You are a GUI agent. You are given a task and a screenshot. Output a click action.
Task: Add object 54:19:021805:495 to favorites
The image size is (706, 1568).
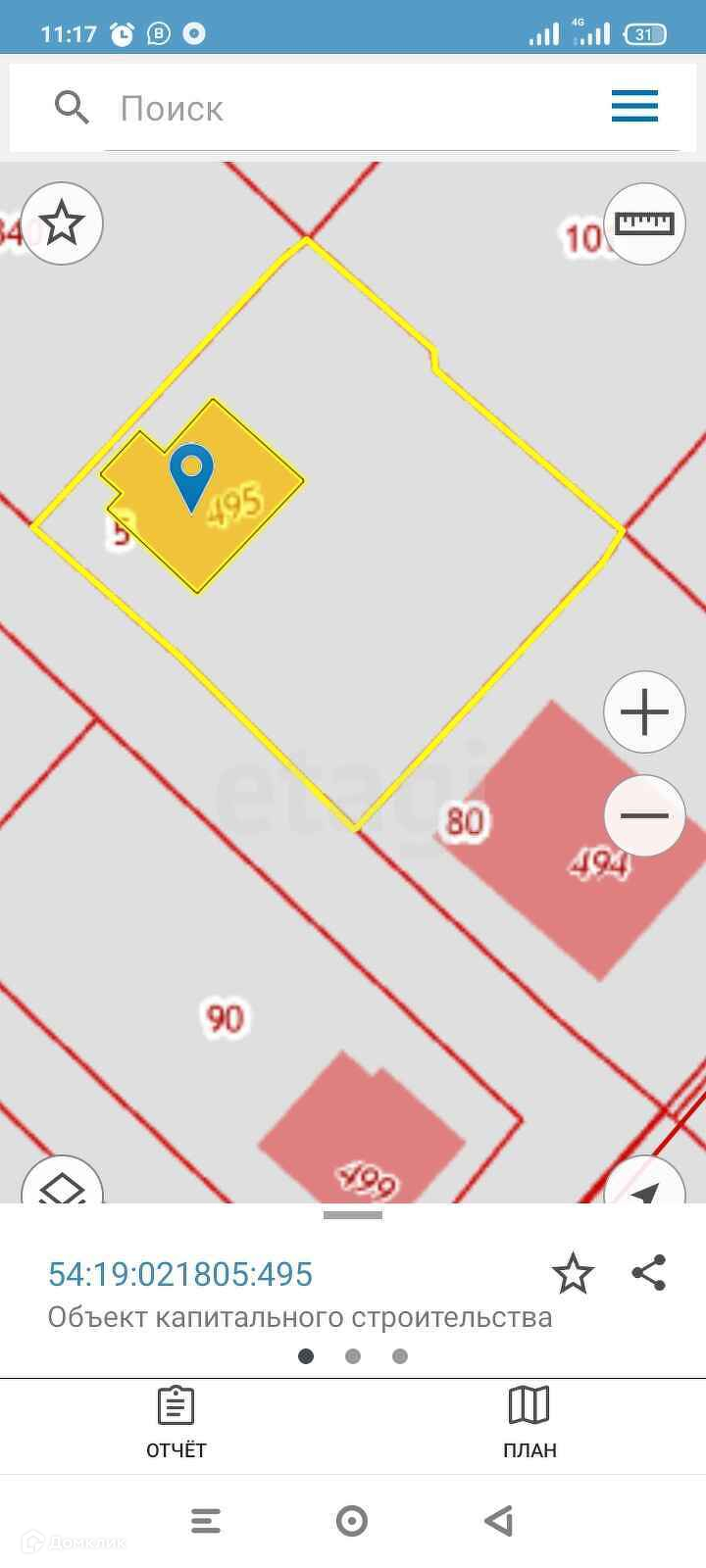573,1274
